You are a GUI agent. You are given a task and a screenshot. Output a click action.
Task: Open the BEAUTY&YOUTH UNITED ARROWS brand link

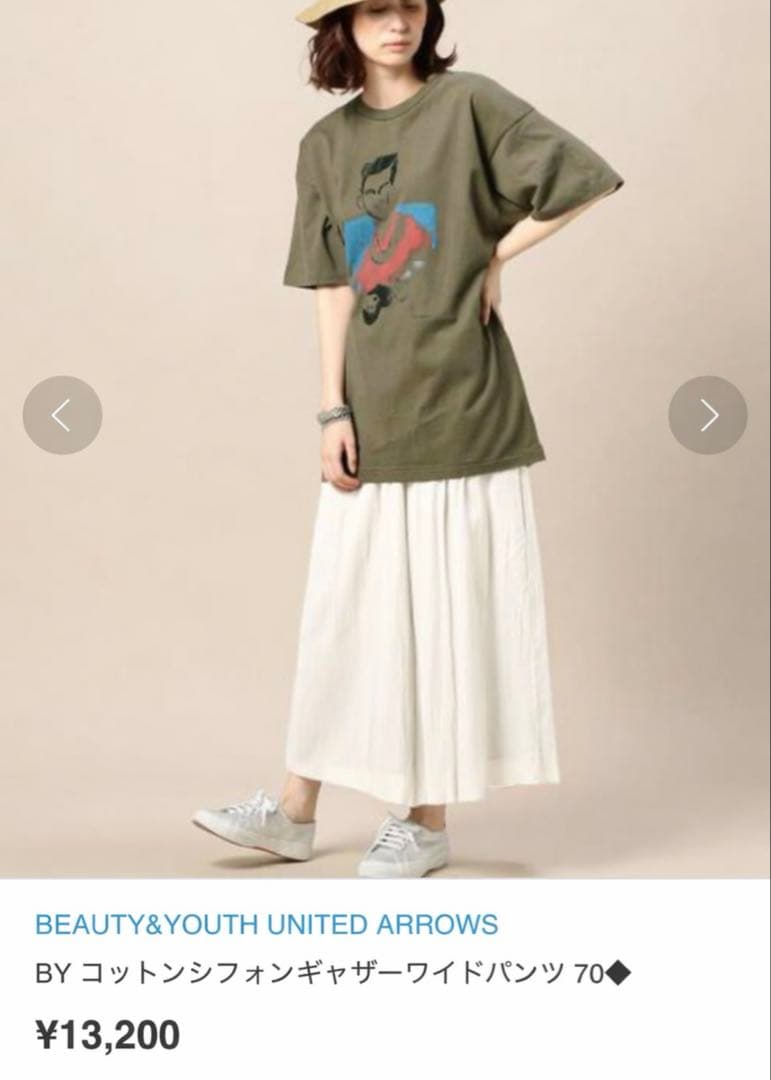point(266,924)
